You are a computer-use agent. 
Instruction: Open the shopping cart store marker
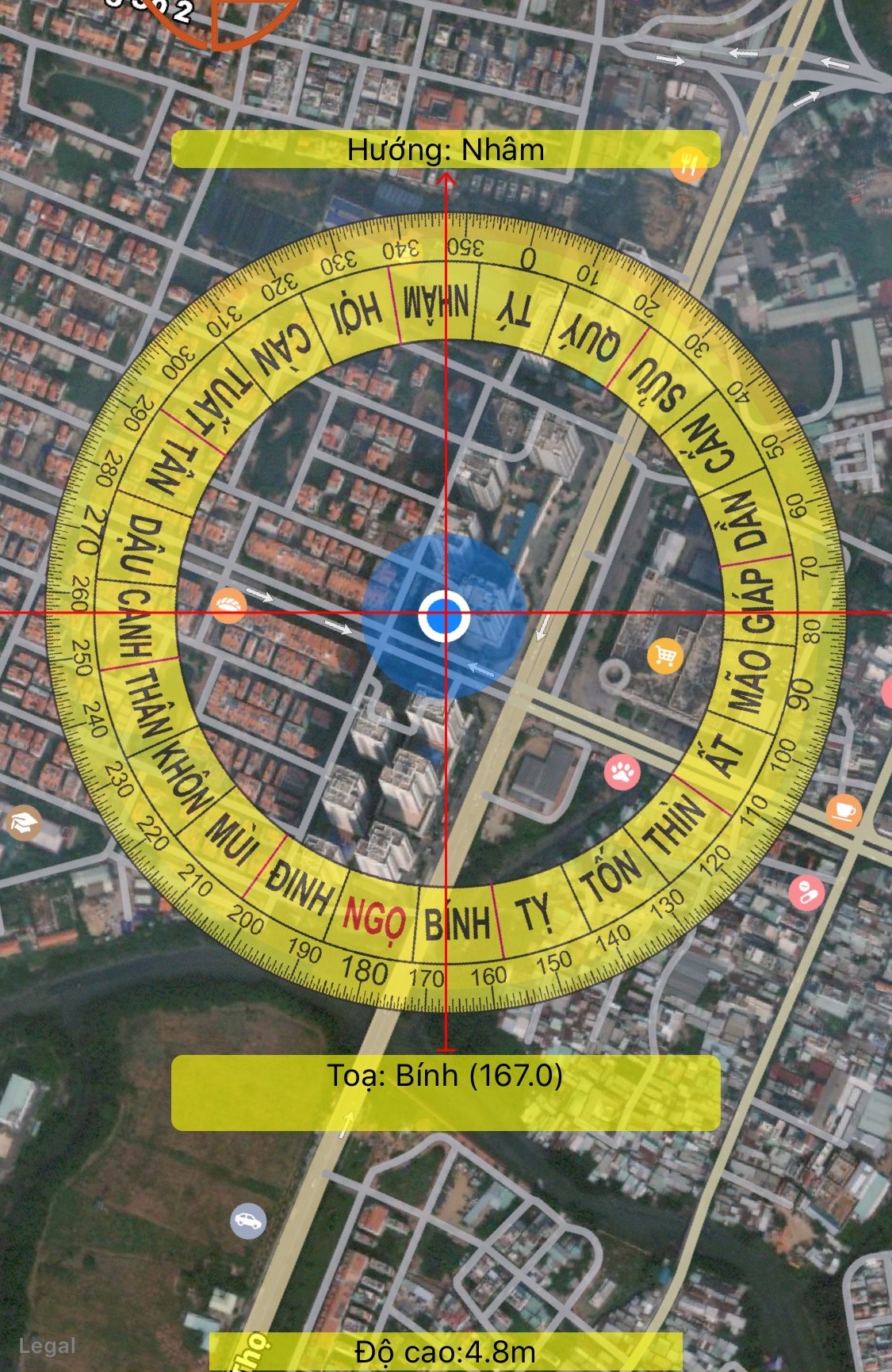pyautogui.click(x=664, y=656)
